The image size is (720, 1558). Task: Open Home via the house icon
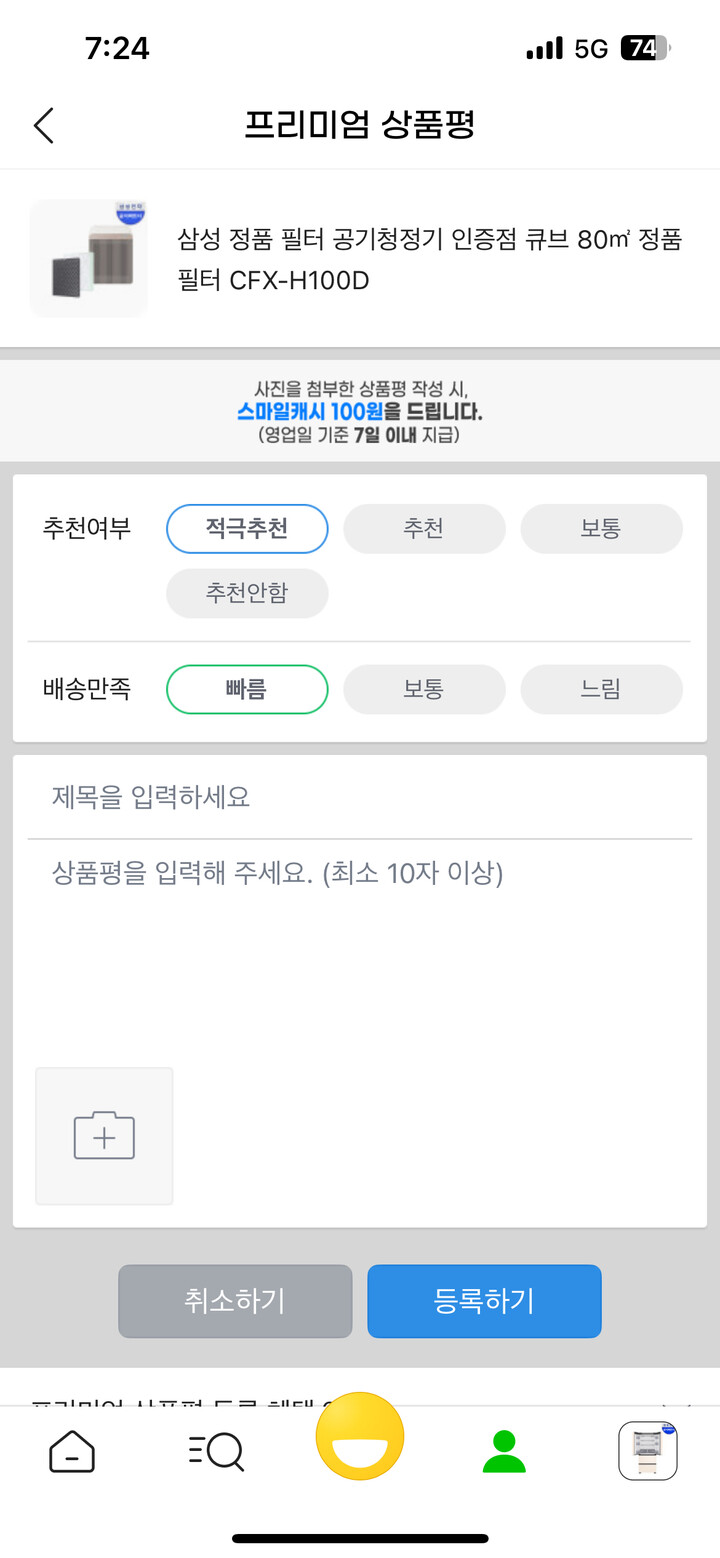[71, 1450]
